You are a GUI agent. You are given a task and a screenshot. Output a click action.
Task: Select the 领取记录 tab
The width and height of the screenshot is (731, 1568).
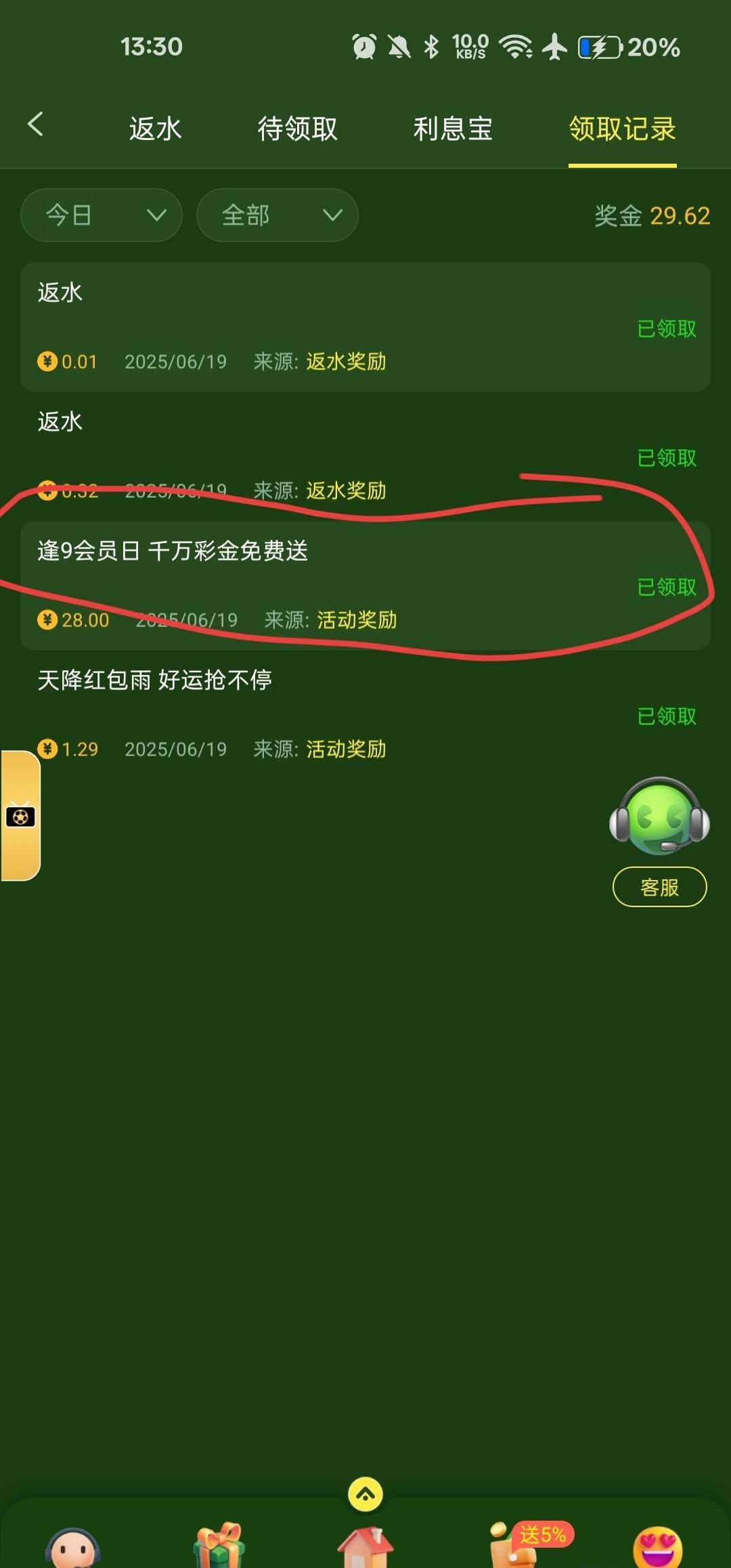(622, 129)
